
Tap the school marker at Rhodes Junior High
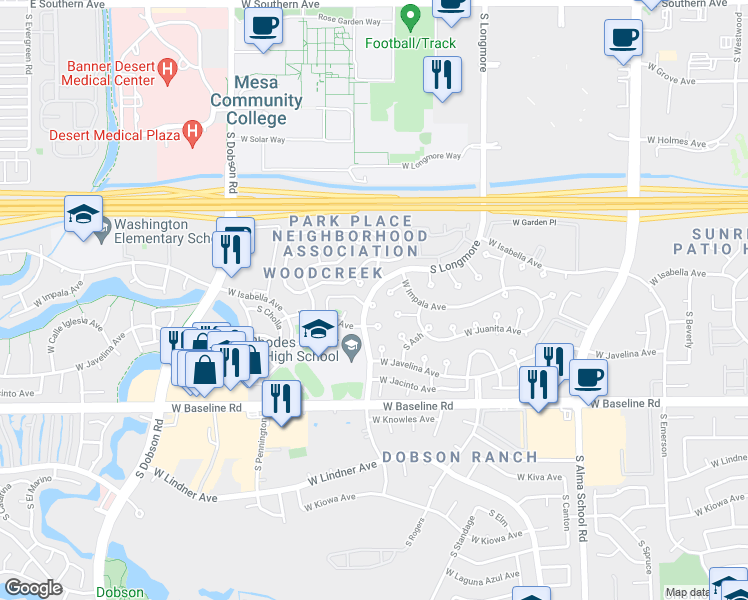click(x=318, y=327)
